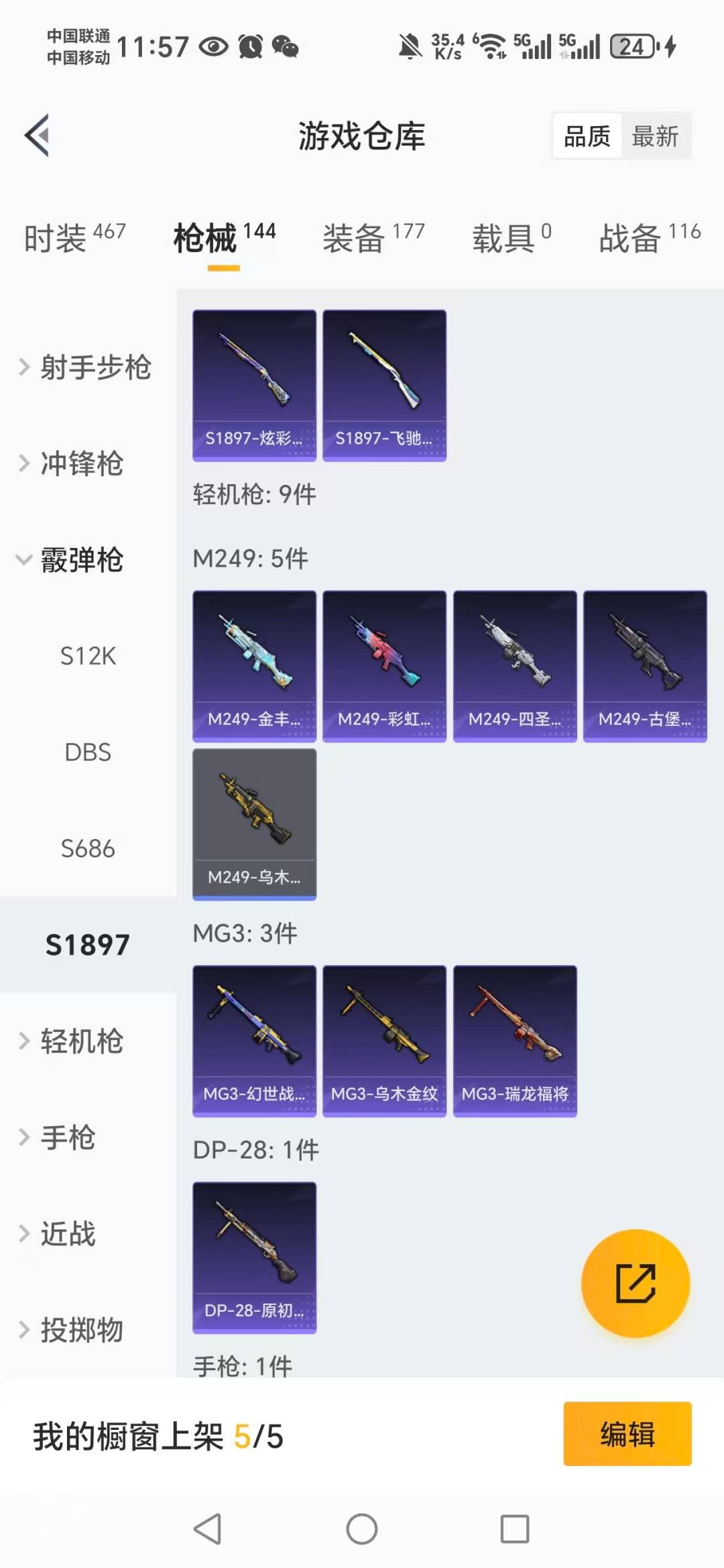Viewport: 724px width, 1568px height.
Task: Select S686 in the sidebar
Action: [x=88, y=849]
